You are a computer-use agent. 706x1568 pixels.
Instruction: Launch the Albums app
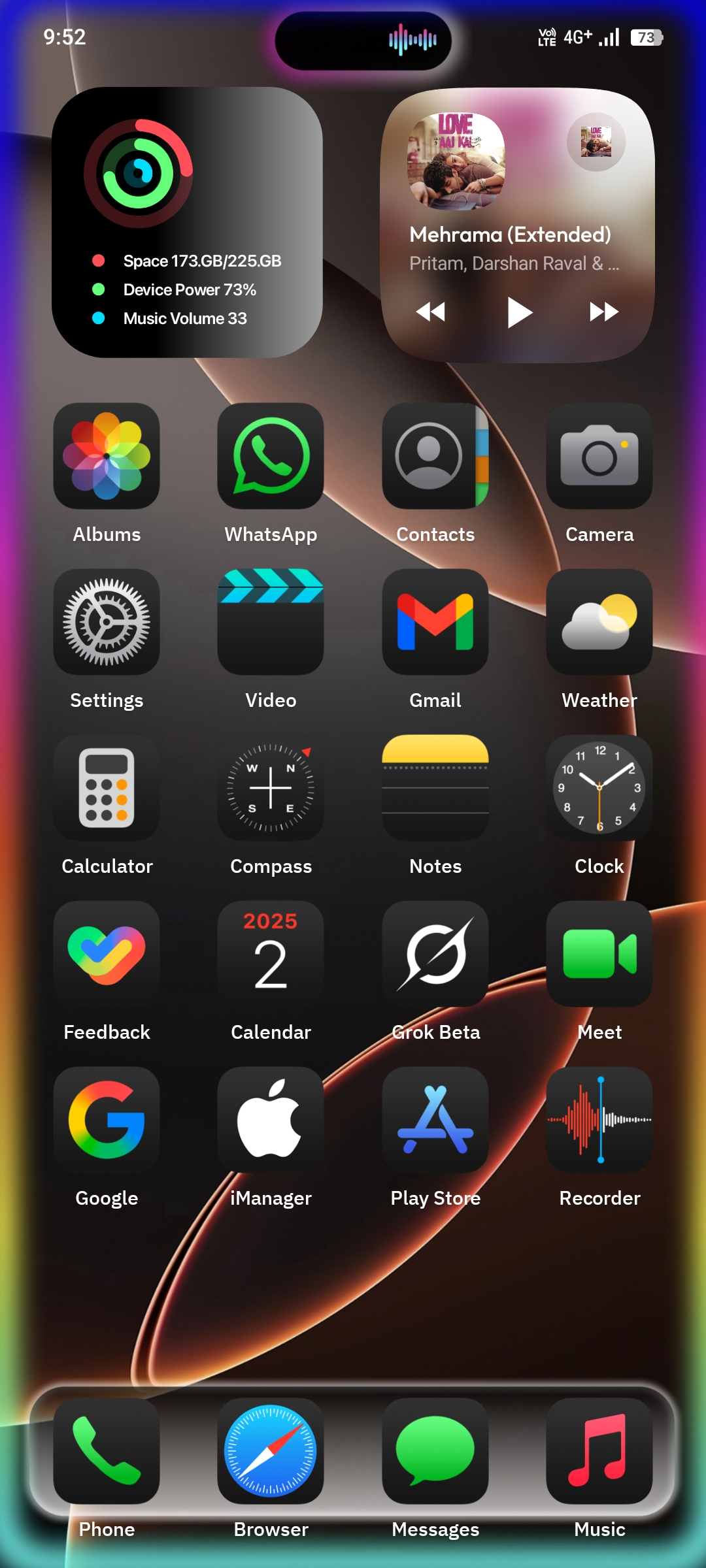pyautogui.click(x=107, y=456)
